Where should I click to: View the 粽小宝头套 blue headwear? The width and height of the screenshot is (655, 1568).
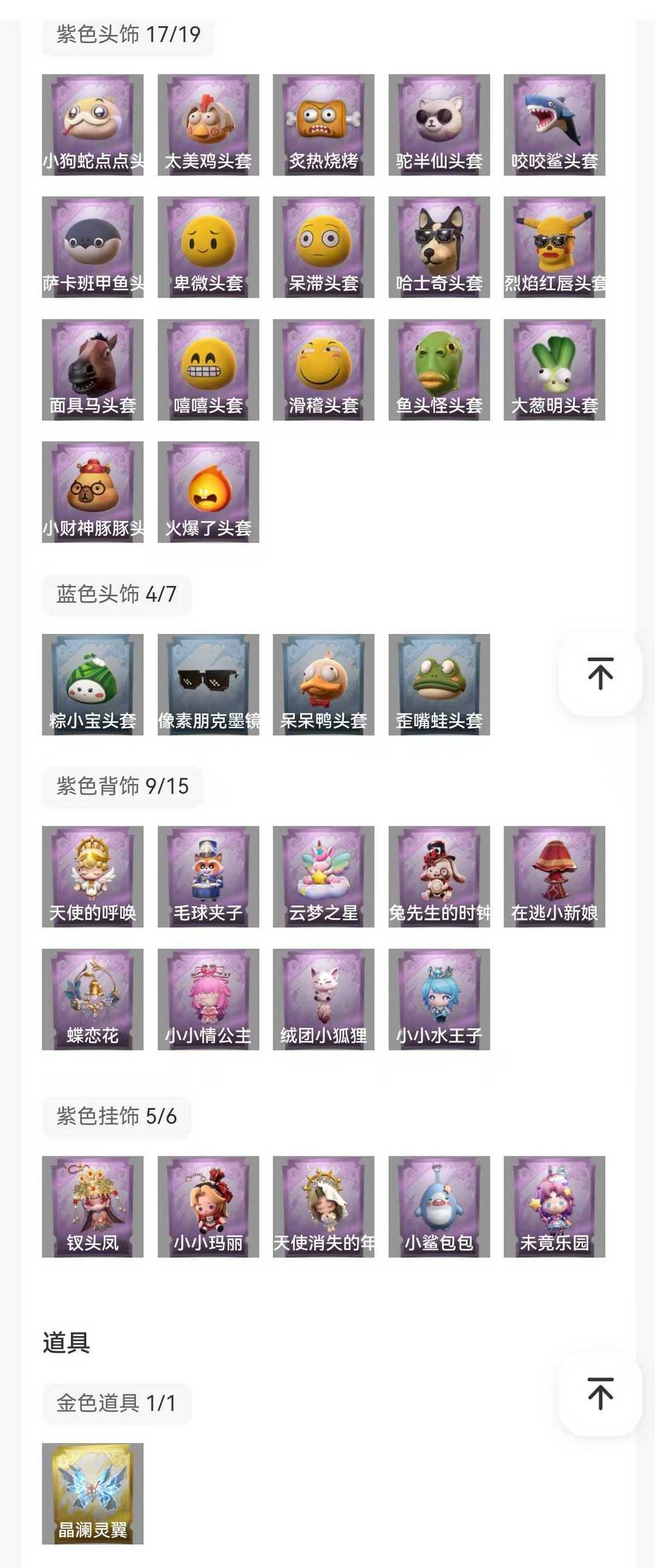(93, 684)
